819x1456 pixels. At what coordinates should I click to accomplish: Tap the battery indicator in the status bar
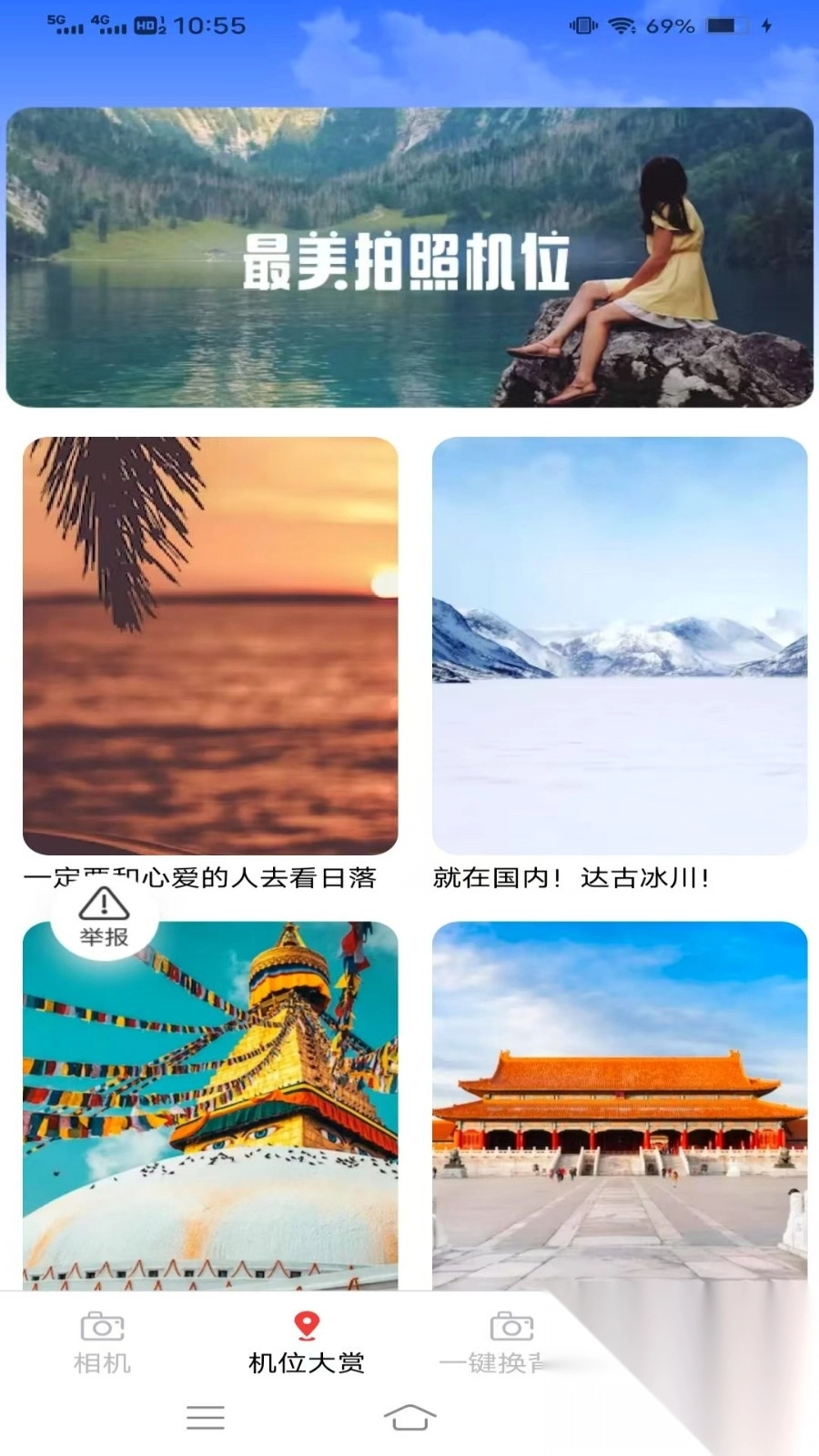pos(728,25)
